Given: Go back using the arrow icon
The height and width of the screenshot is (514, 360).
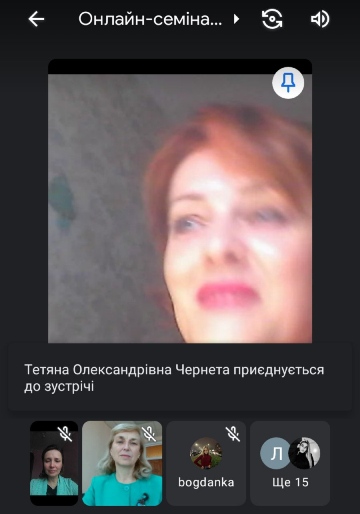Looking at the screenshot, I should coord(36,19).
